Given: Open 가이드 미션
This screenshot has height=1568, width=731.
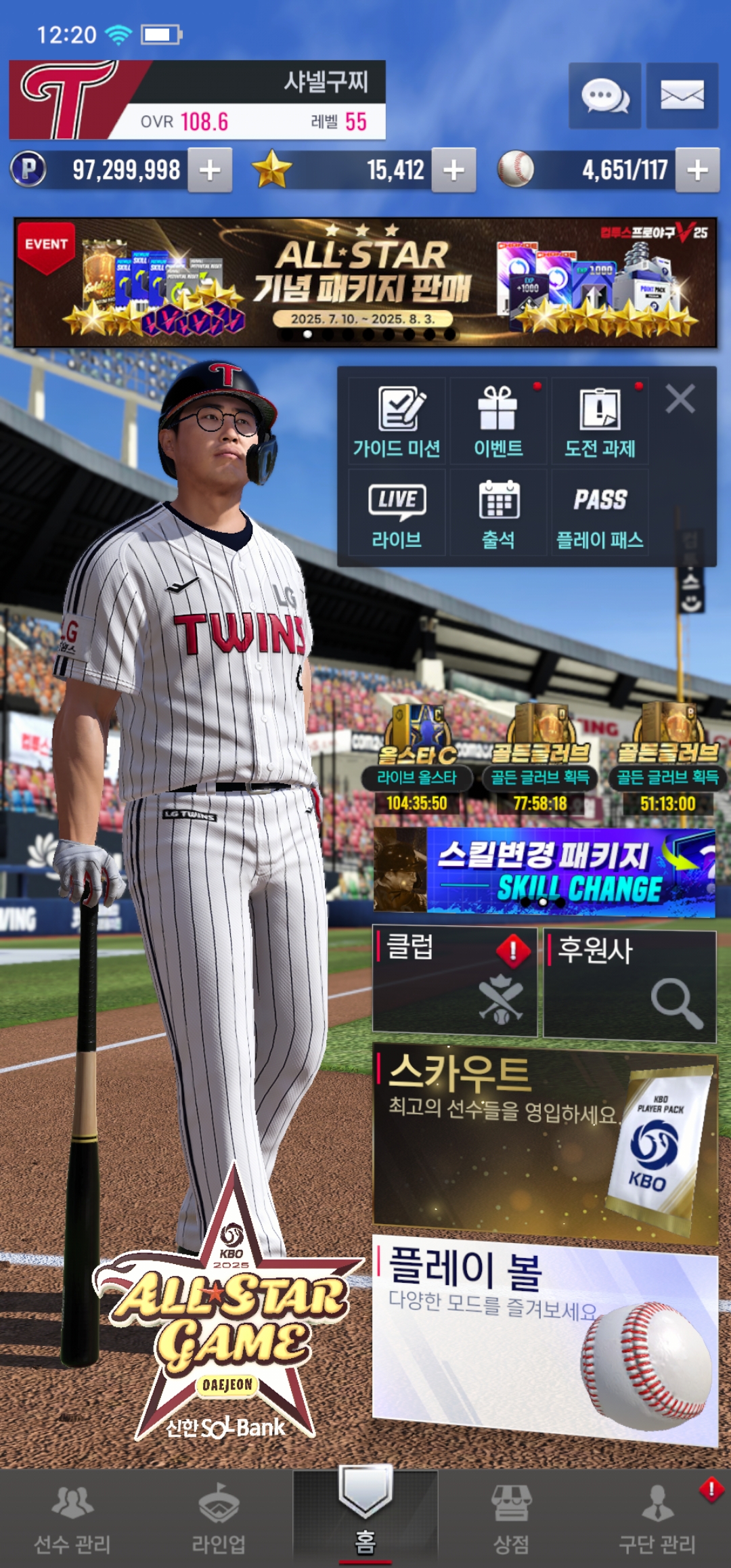Looking at the screenshot, I should (x=397, y=422).
